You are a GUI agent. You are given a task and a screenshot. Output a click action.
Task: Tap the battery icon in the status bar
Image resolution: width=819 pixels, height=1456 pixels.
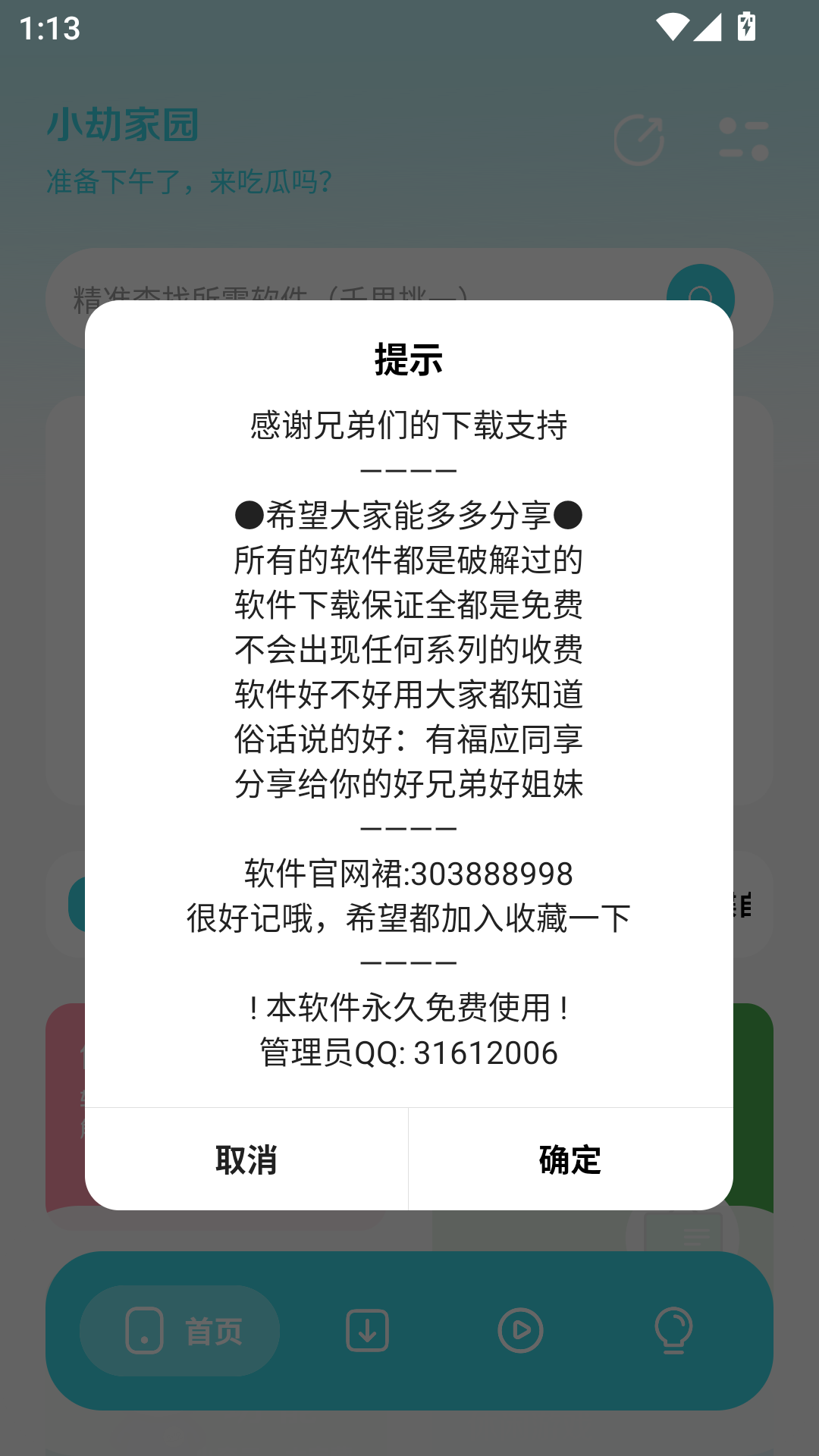(746, 25)
